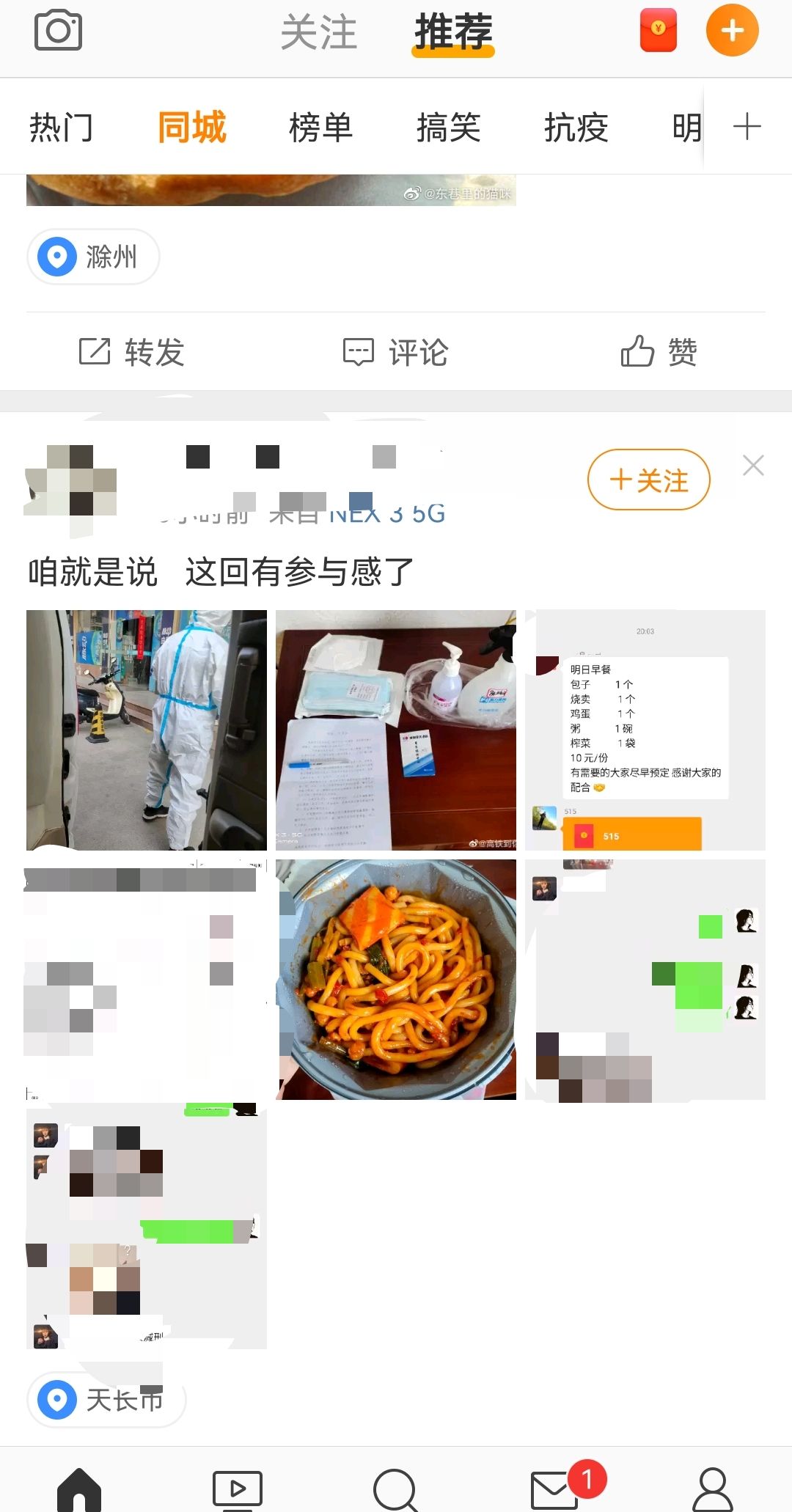Open the 天长市 location chip

pyautogui.click(x=106, y=1400)
